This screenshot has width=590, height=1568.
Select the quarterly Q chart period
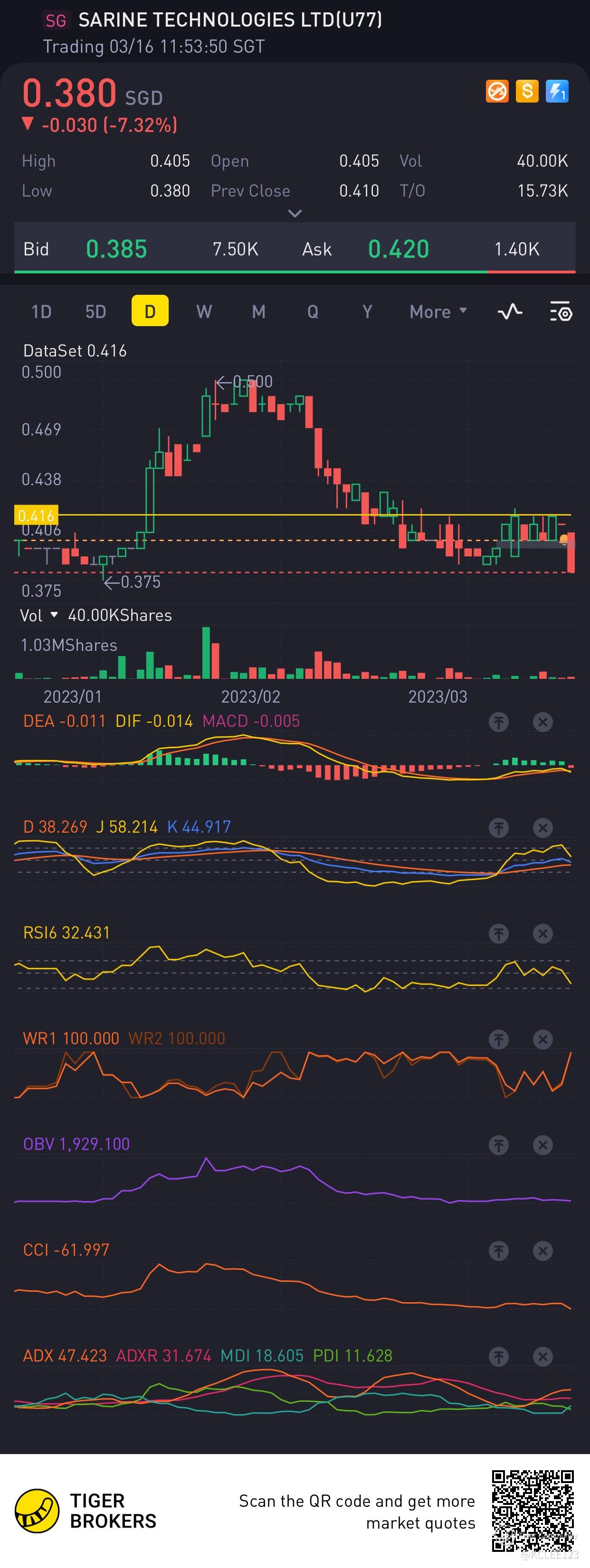313,311
